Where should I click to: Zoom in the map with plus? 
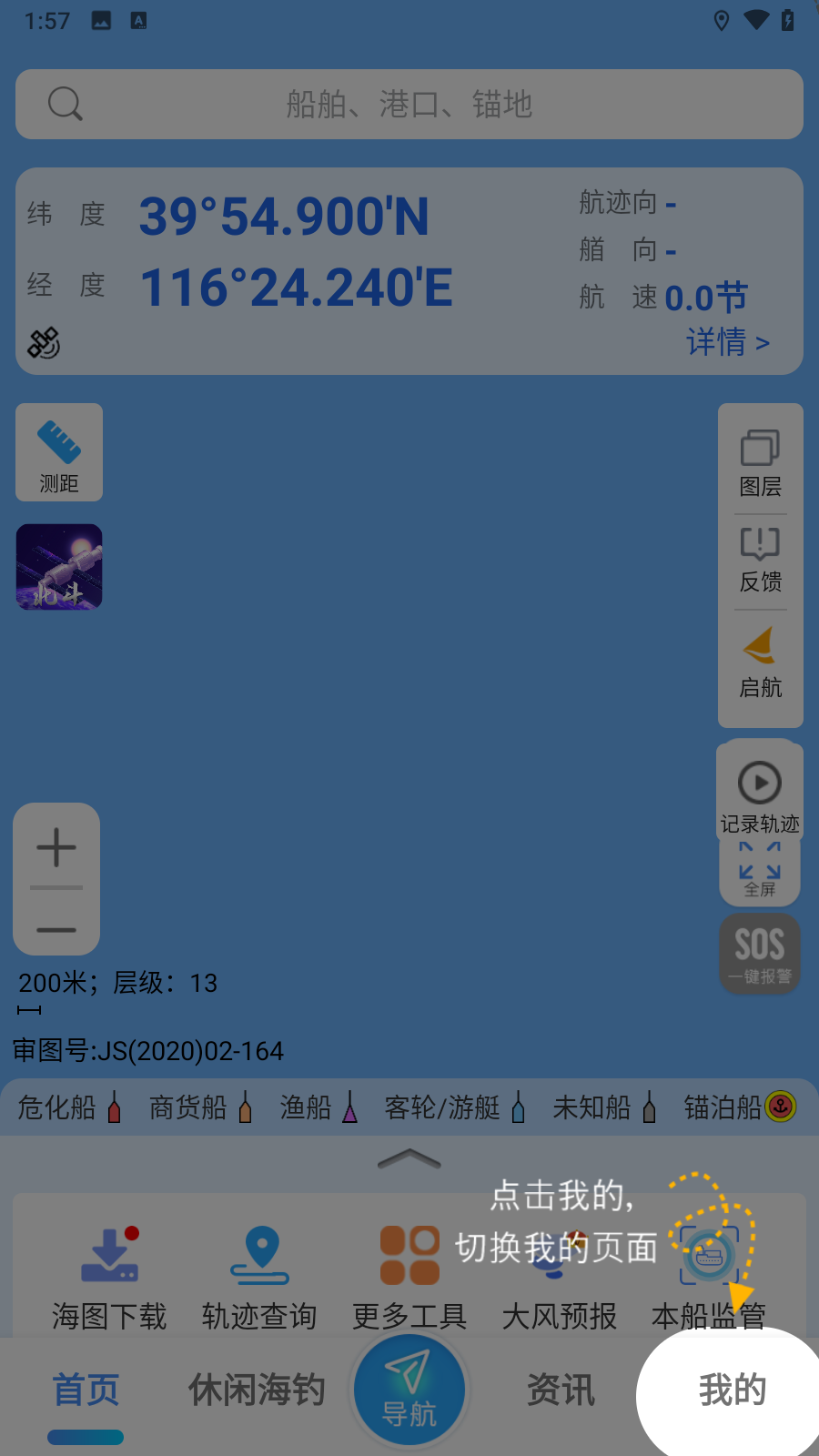click(x=56, y=847)
